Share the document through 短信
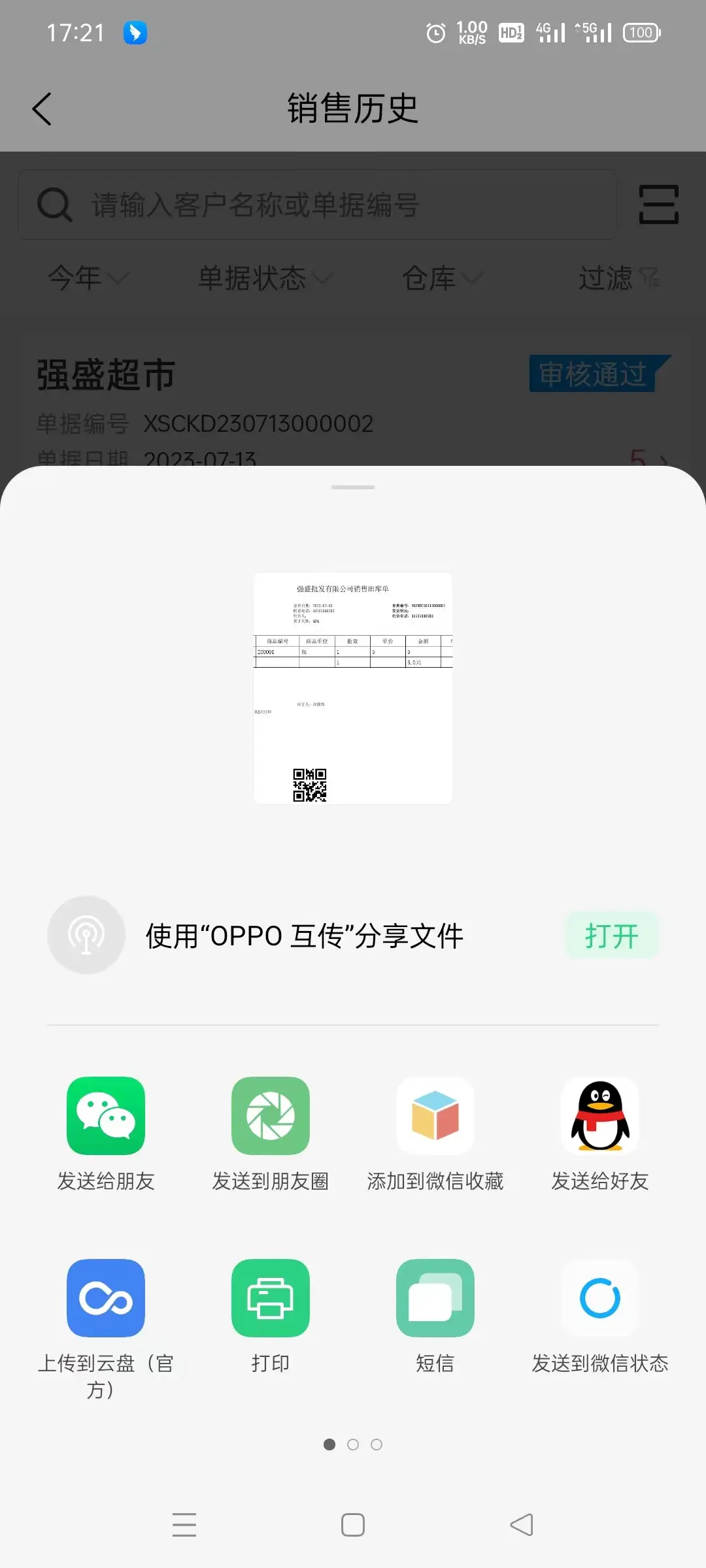Viewport: 706px width, 1568px height. coord(435,1298)
